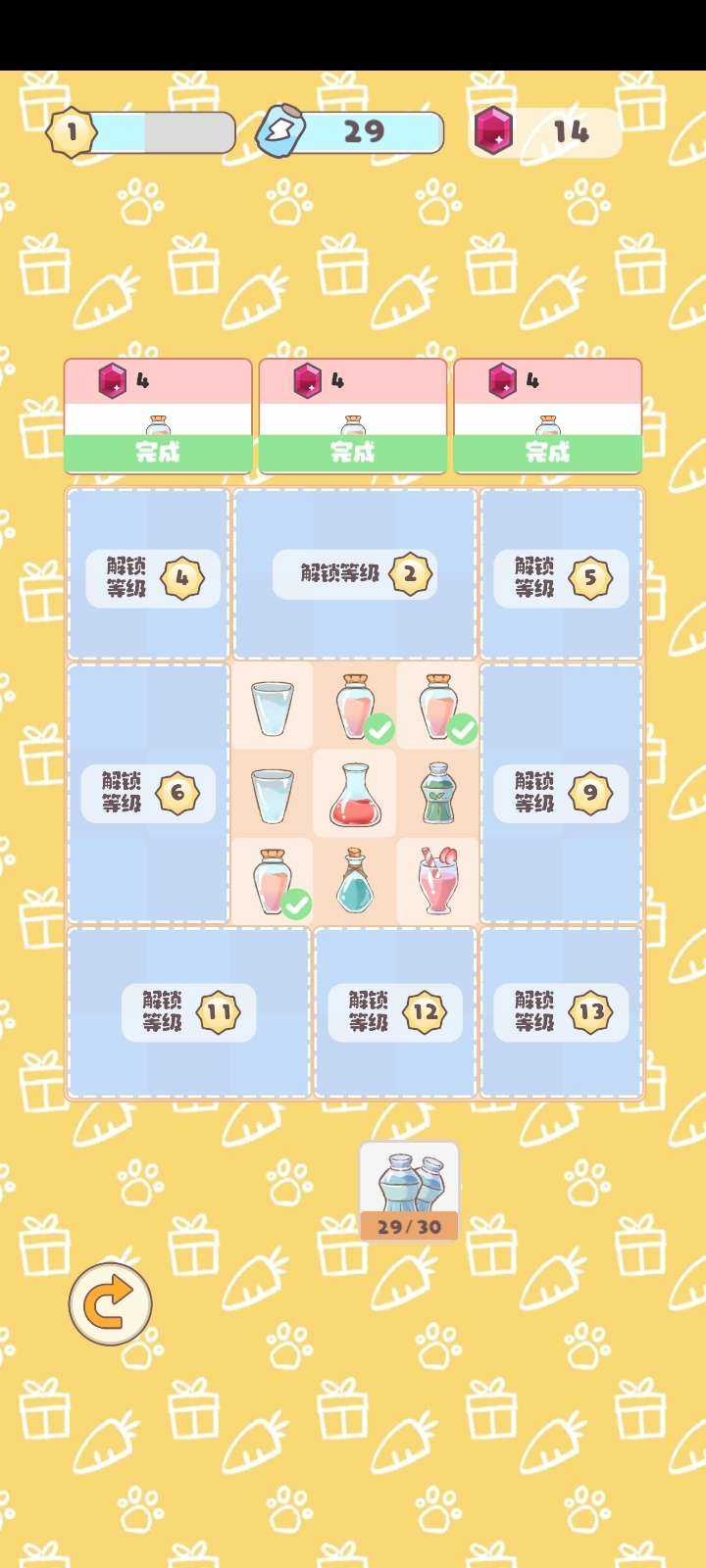
Task: Tap the locked area requiring level 12
Action: (394, 1011)
